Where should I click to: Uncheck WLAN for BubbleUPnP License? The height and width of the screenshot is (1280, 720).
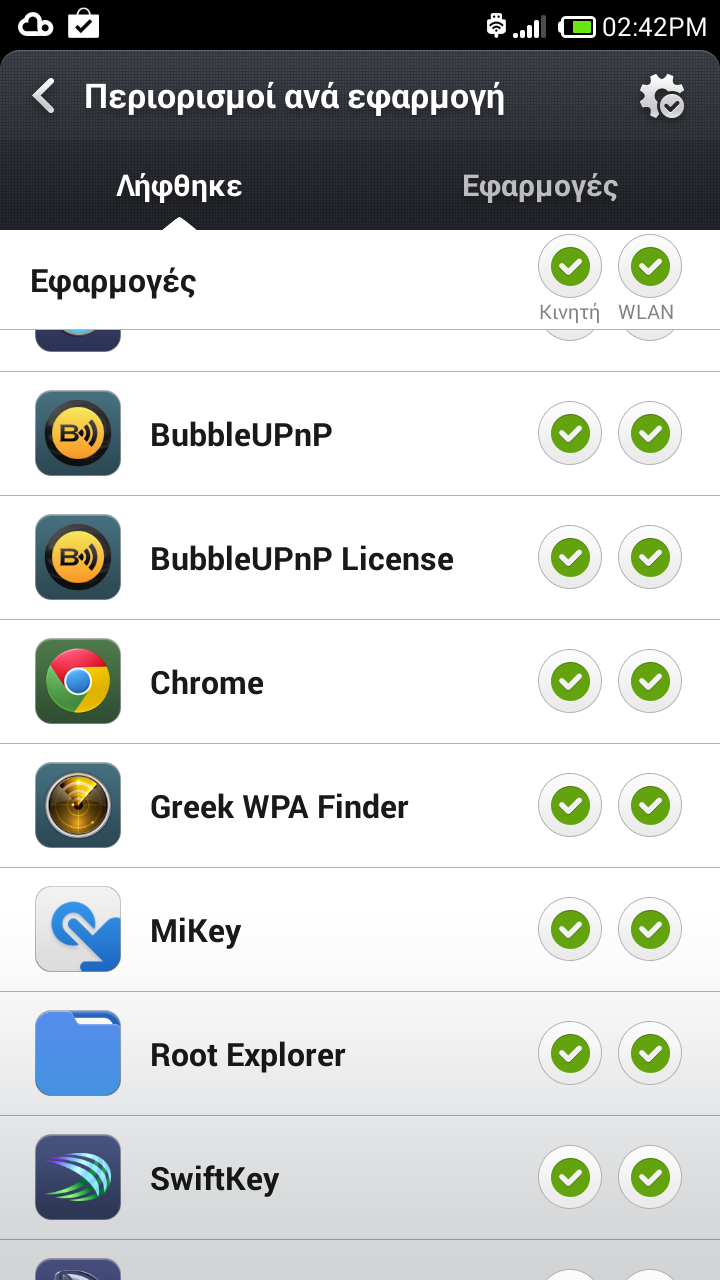tap(650, 558)
